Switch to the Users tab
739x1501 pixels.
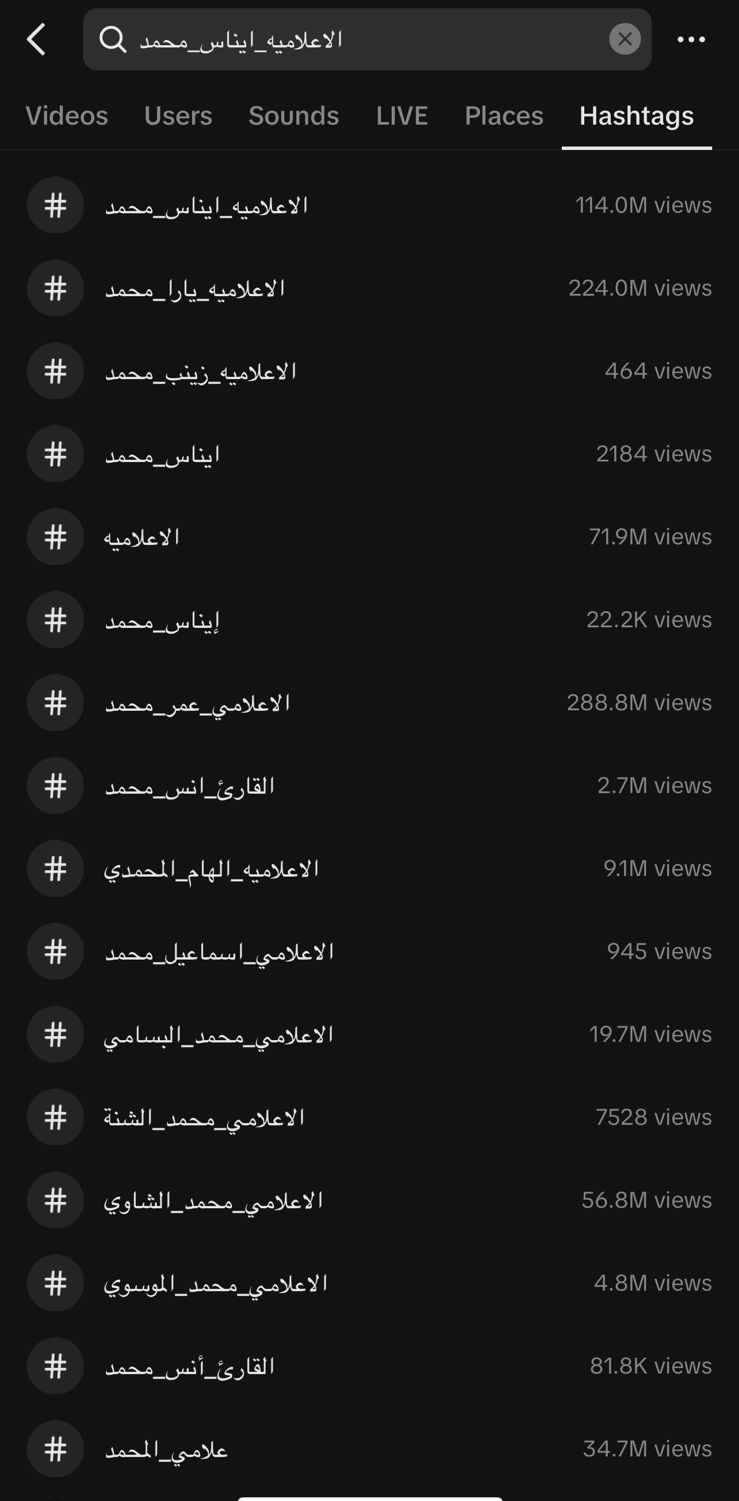178,116
